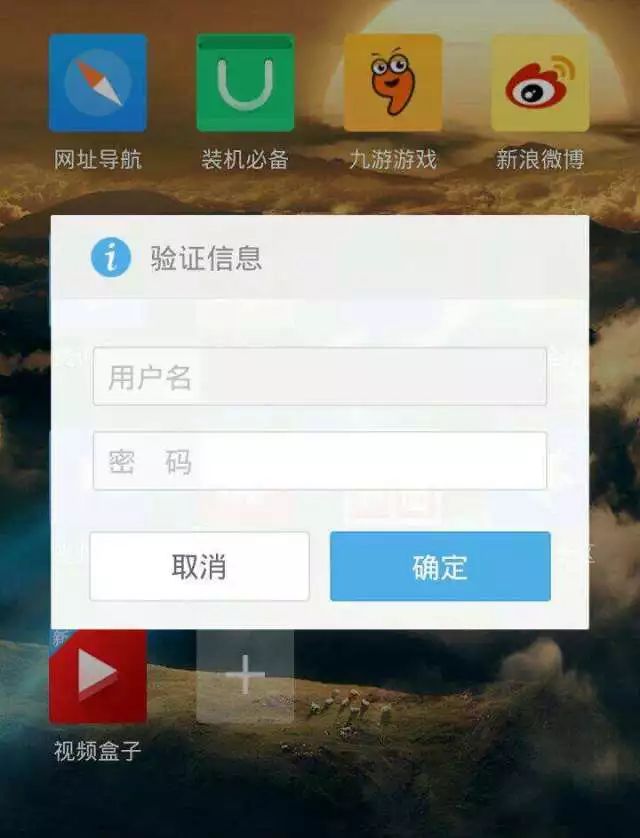Open 装机必备 shortcut
The height and width of the screenshot is (838, 640).
[x=245, y=84]
